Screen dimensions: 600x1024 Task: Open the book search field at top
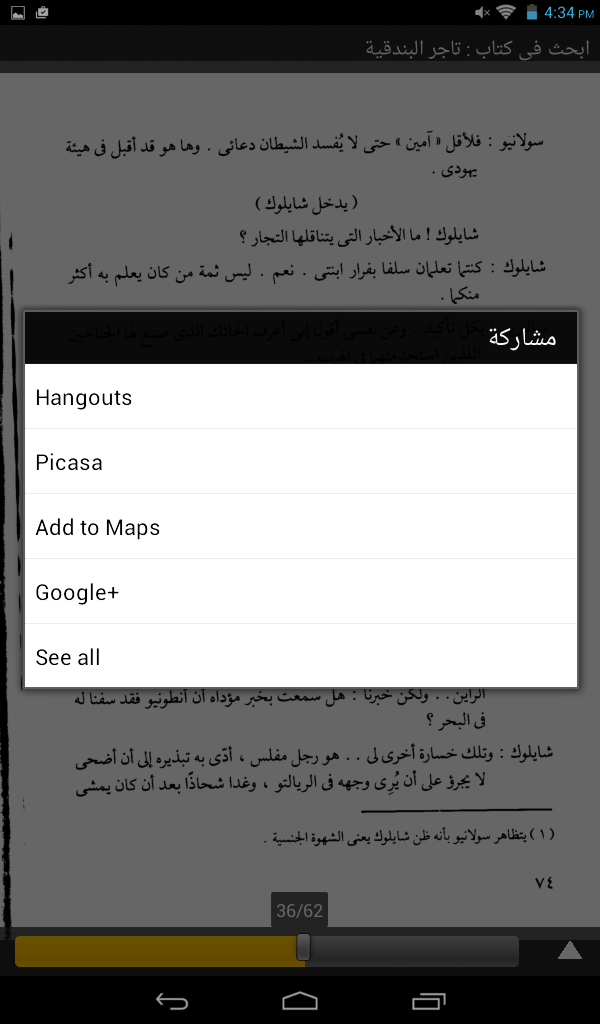300,47
